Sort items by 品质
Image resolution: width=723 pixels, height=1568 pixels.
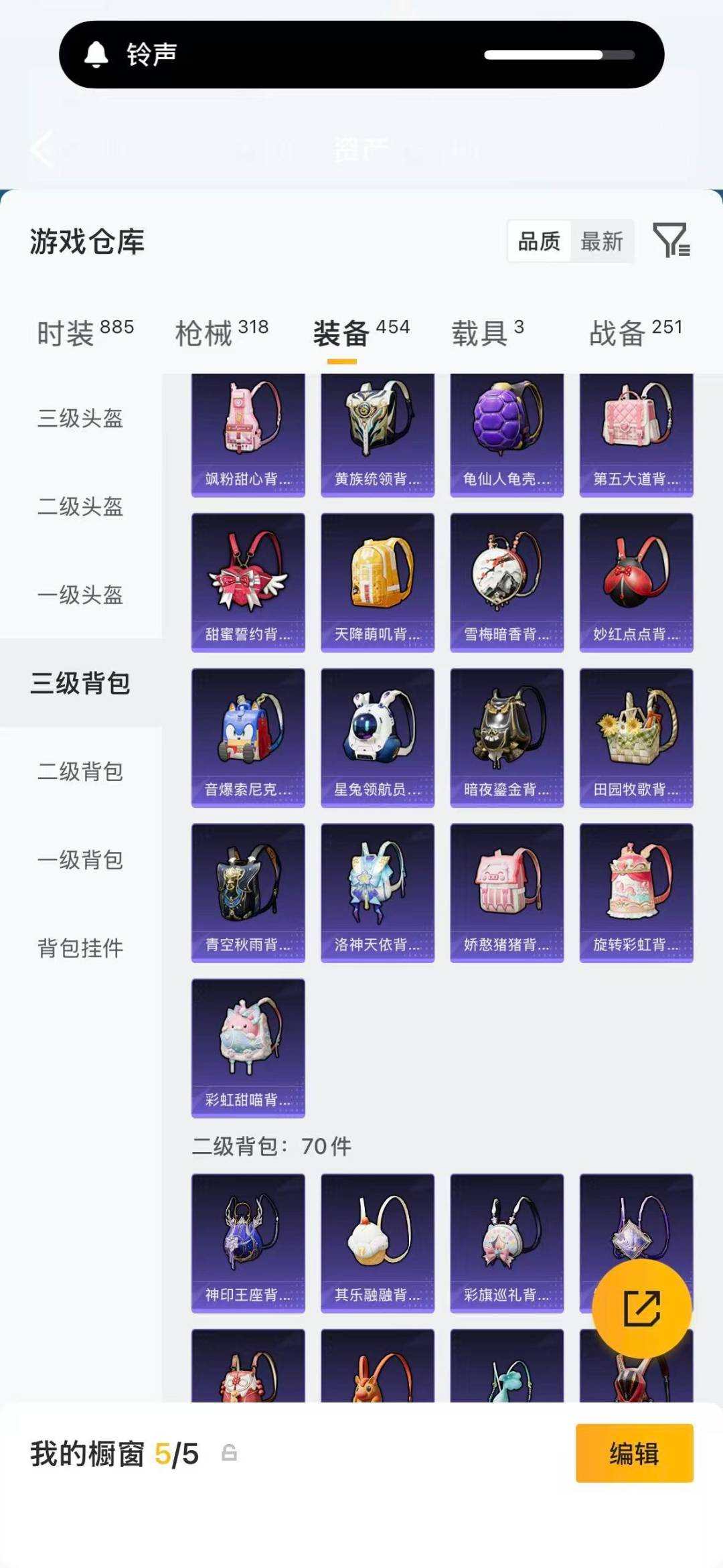540,241
